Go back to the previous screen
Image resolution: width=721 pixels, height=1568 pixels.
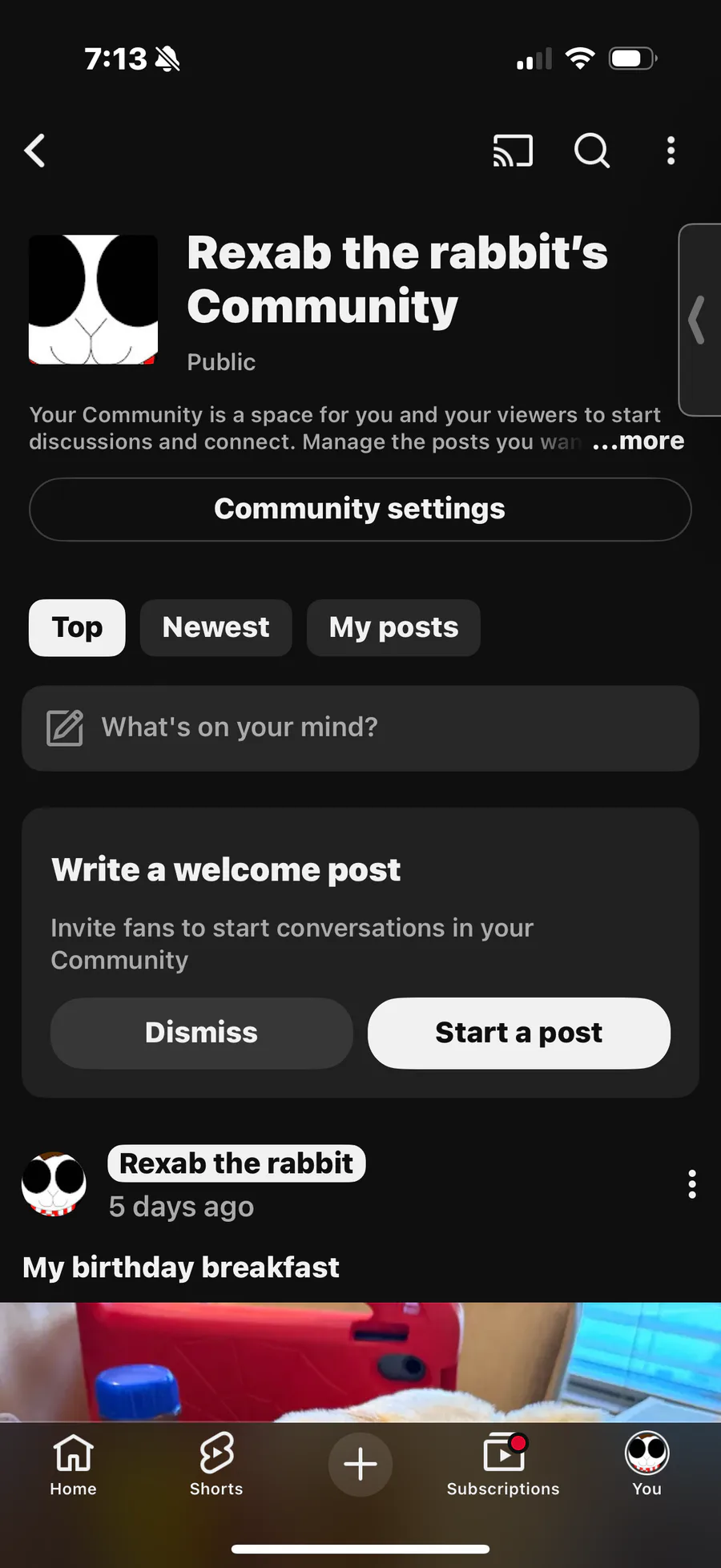click(x=35, y=151)
